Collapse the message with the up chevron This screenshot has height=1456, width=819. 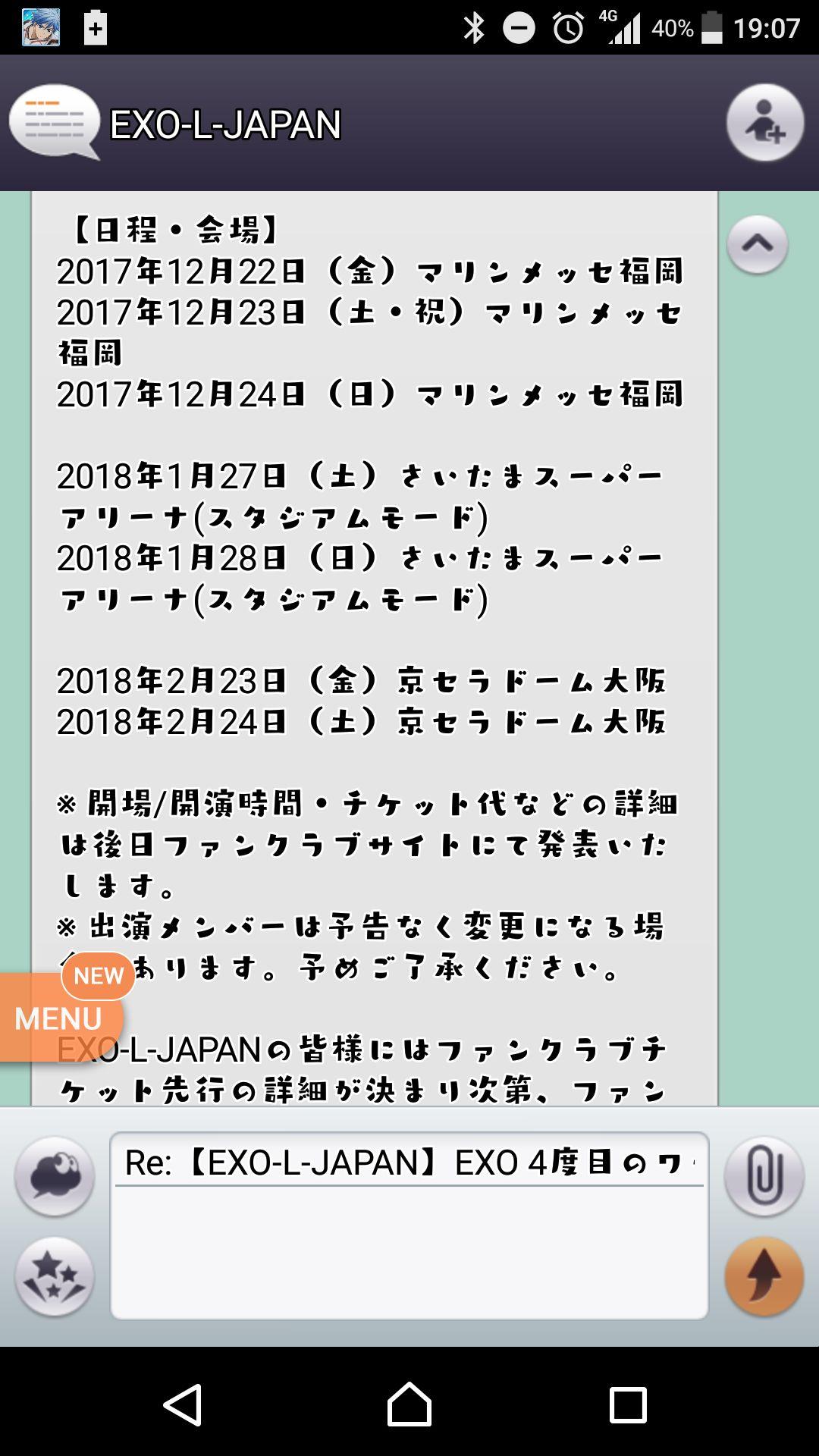coord(757,244)
